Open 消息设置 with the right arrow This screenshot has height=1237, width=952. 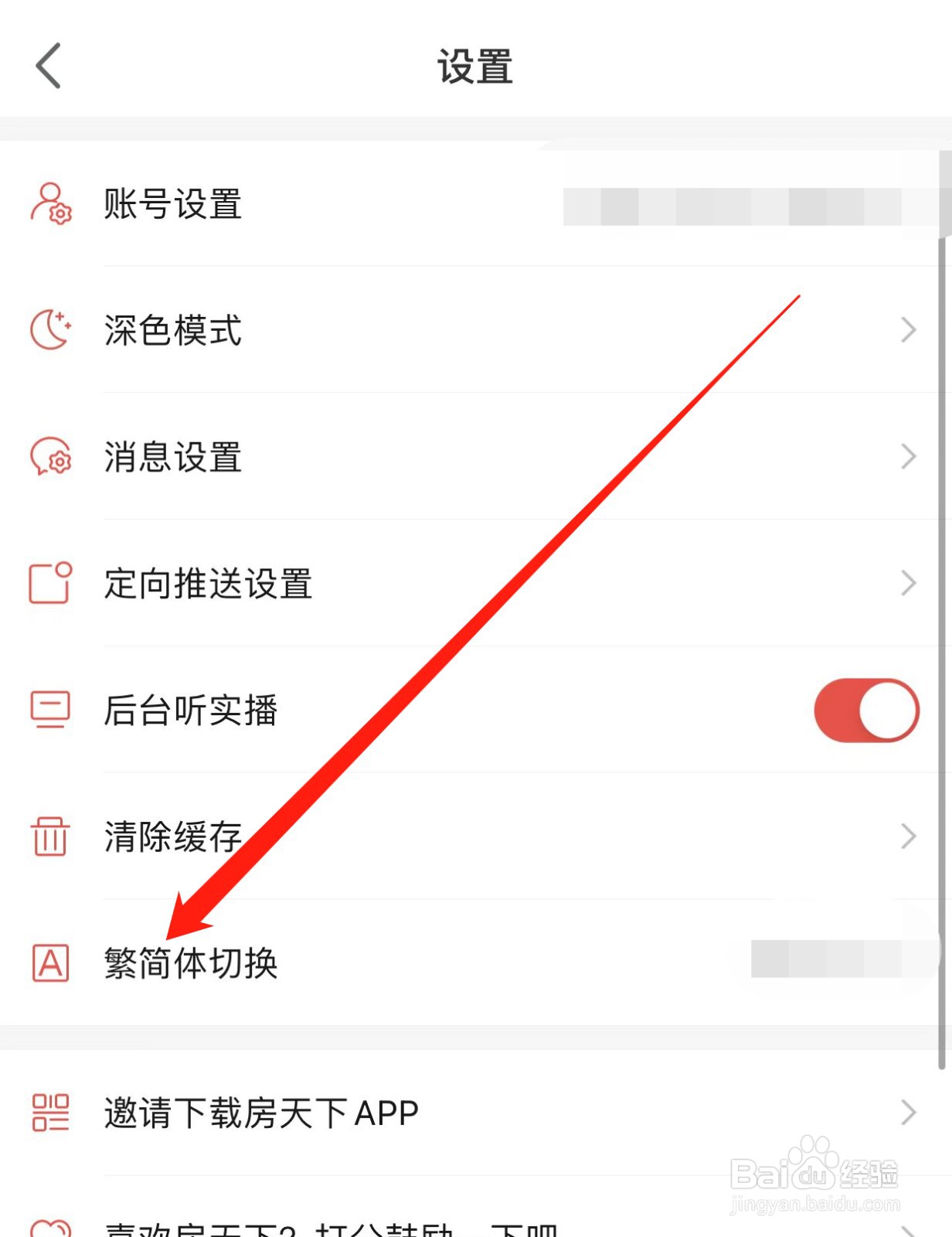tap(909, 458)
